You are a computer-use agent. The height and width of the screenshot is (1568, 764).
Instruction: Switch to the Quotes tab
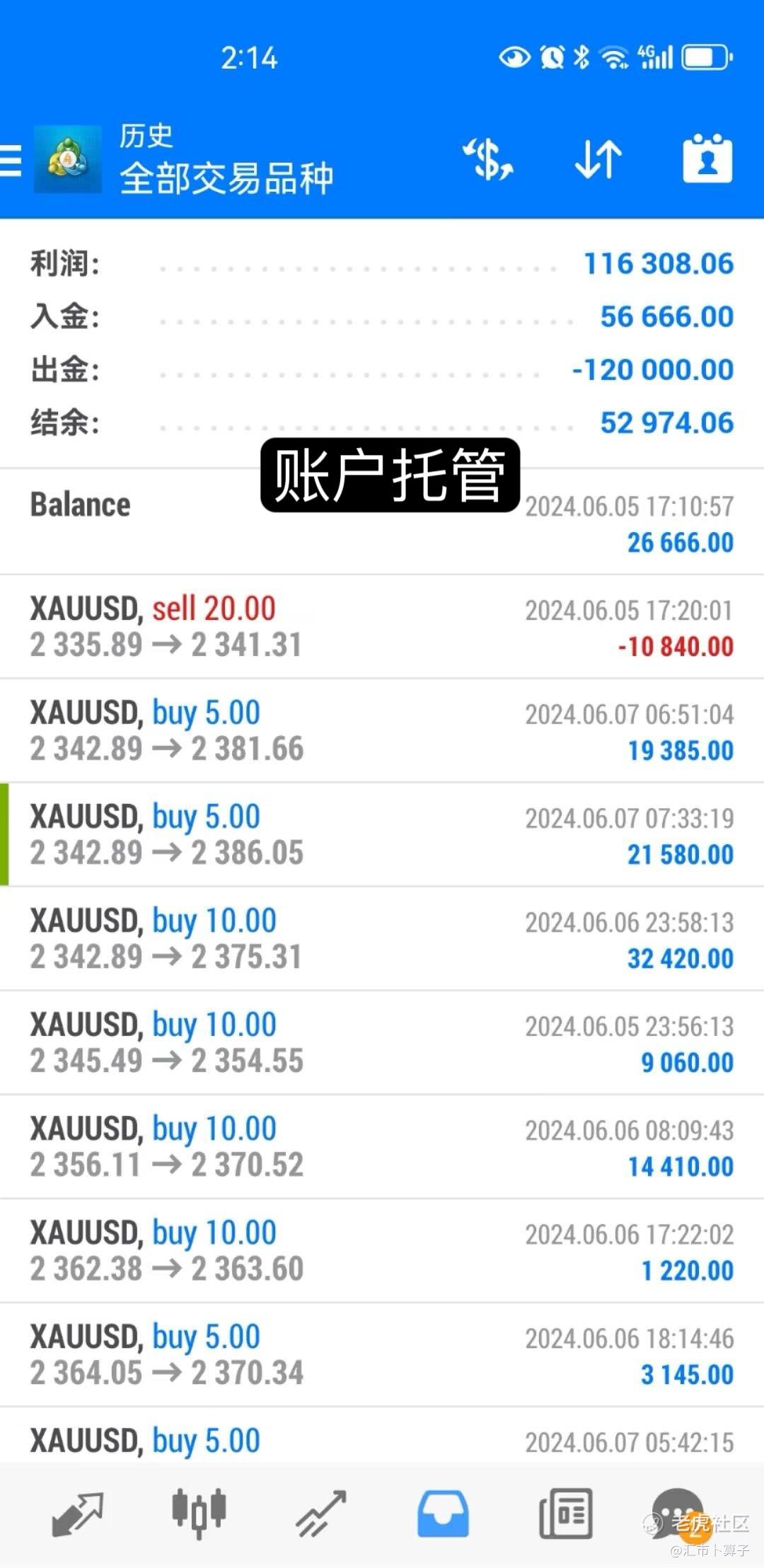pyautogui.click(x=78, y=1514)
